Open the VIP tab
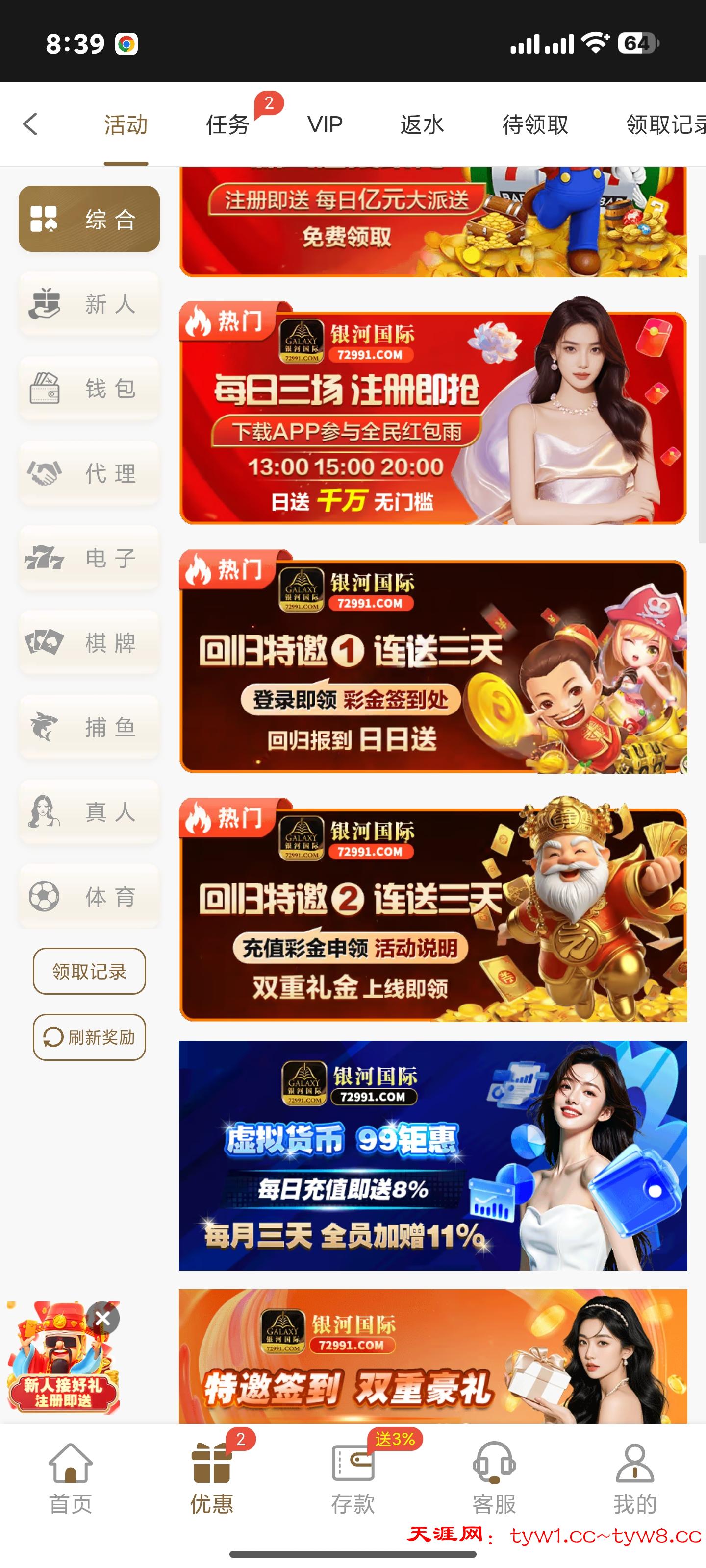706x1568 pixels. point(325,125)
